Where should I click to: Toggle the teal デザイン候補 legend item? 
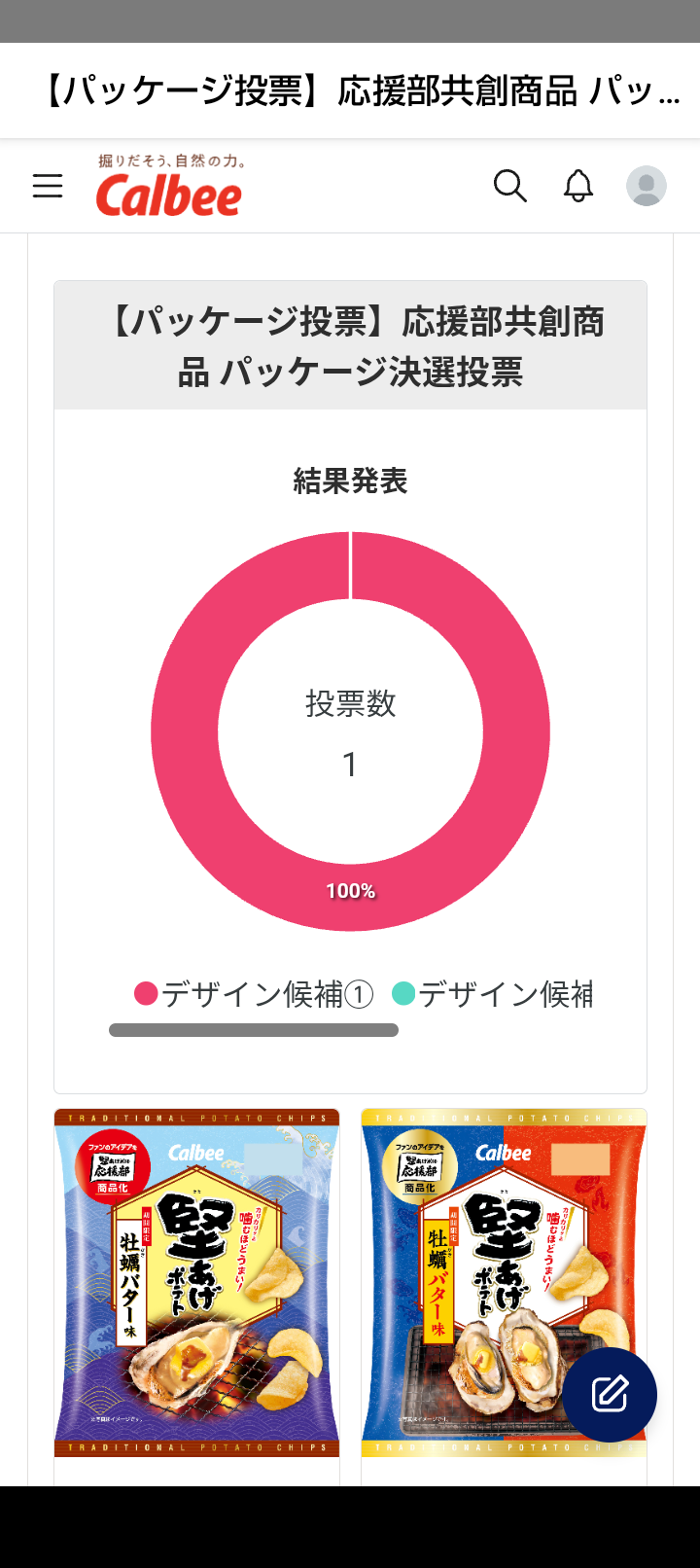(x=493, y=994)
